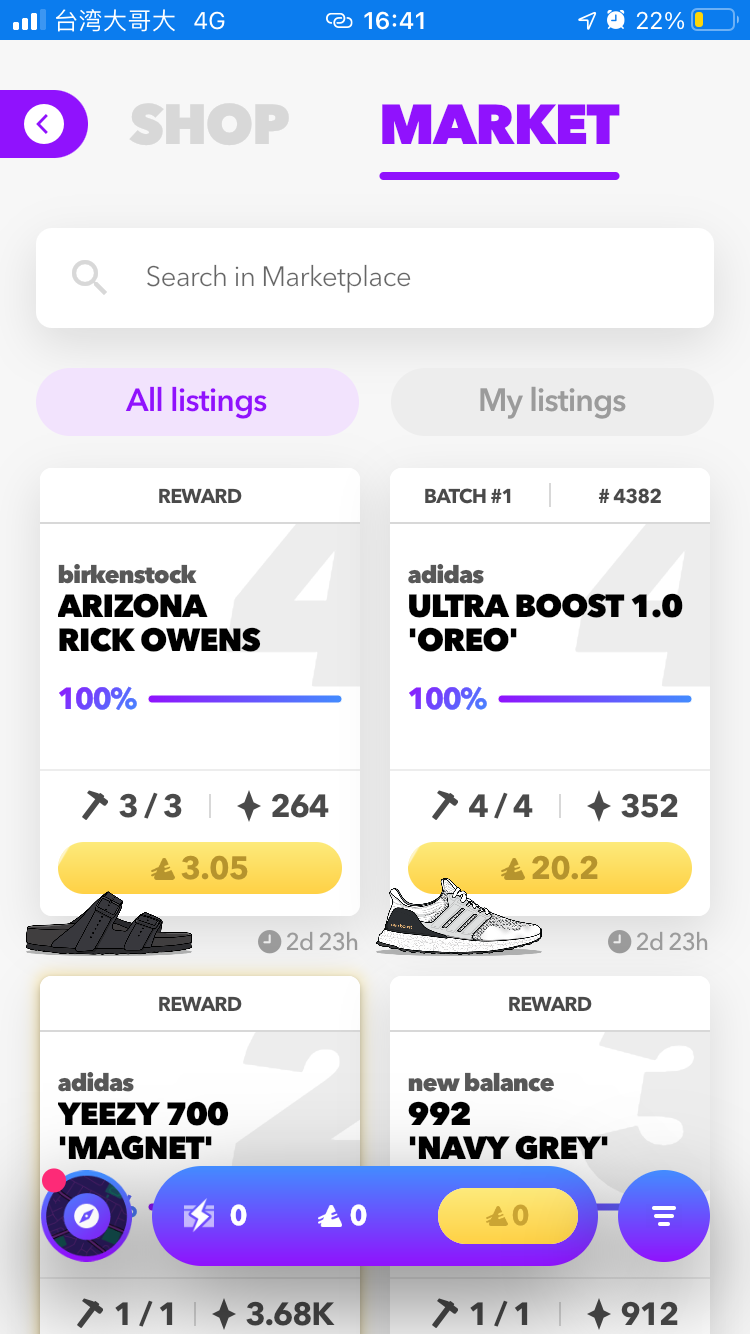Switch to the SHOP tab
Screen dimensions: 750x1334
[x=210, y=125]
